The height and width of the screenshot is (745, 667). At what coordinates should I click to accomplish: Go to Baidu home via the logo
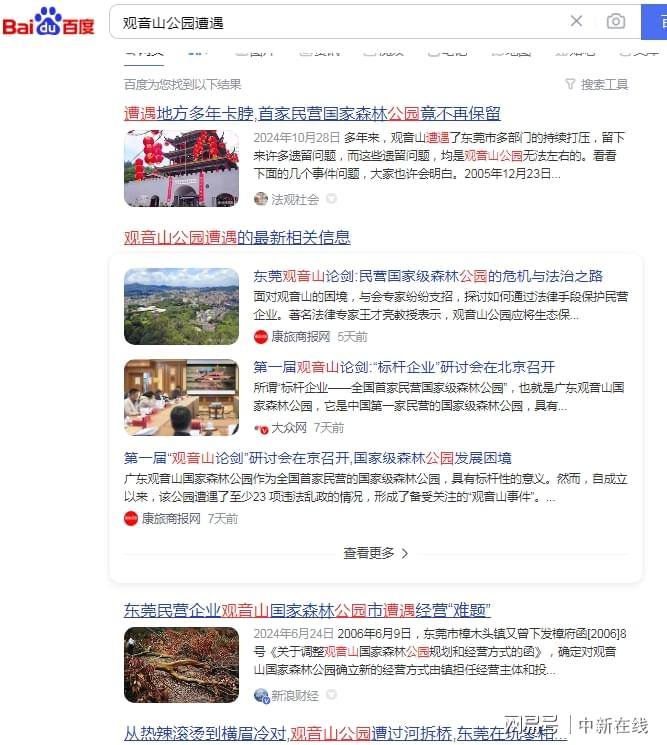tap(48, 21)
